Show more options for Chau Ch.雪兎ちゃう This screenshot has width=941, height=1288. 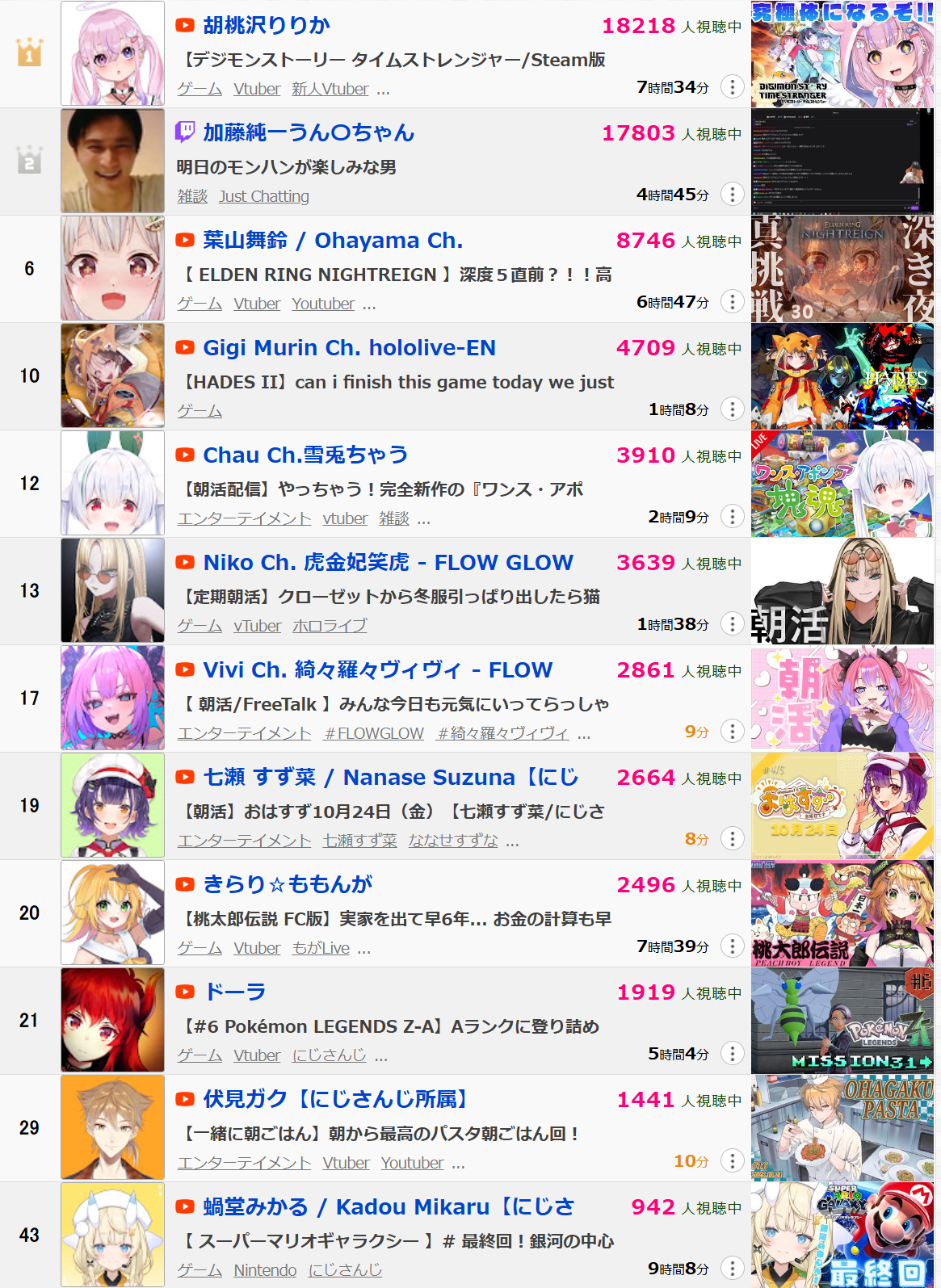732,516
